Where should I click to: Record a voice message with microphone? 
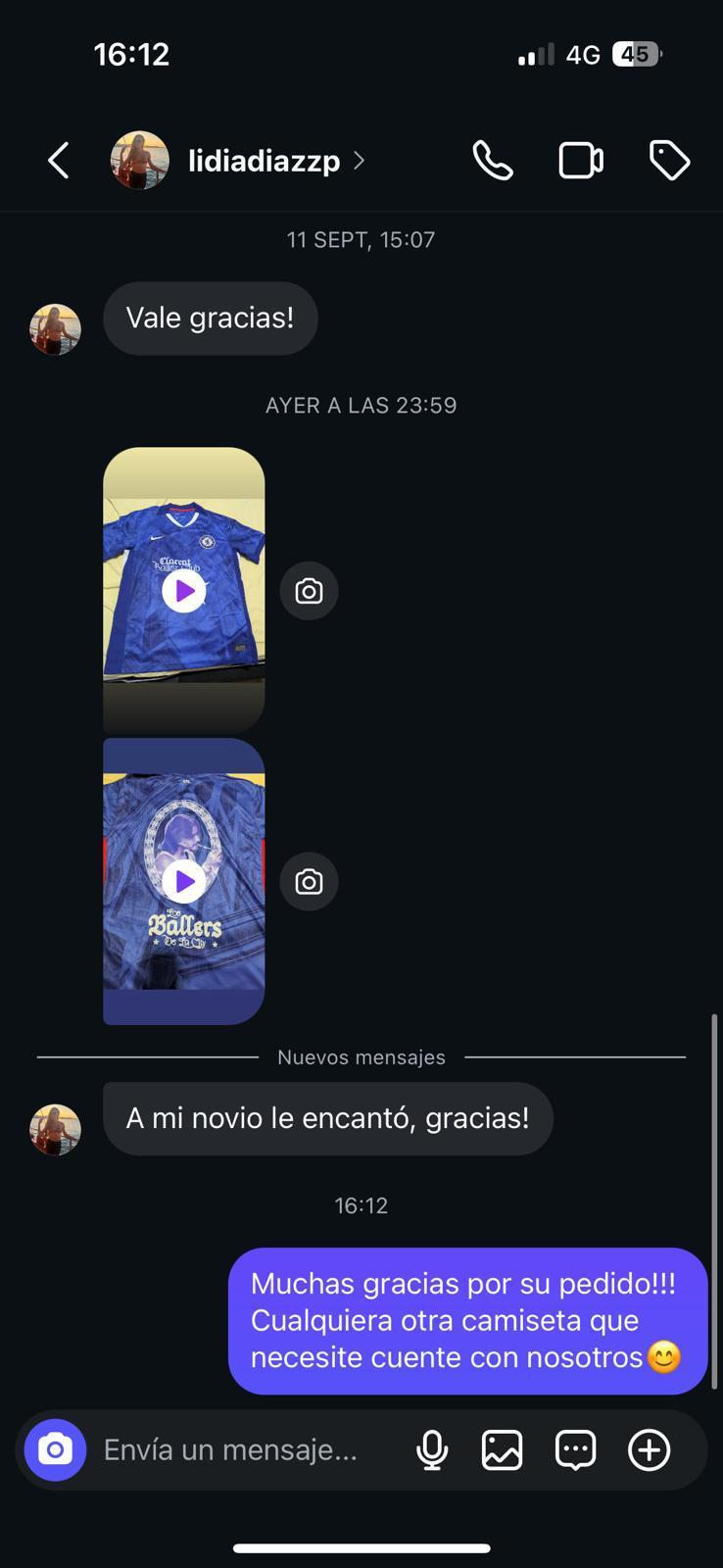[x=432, y=1449]
